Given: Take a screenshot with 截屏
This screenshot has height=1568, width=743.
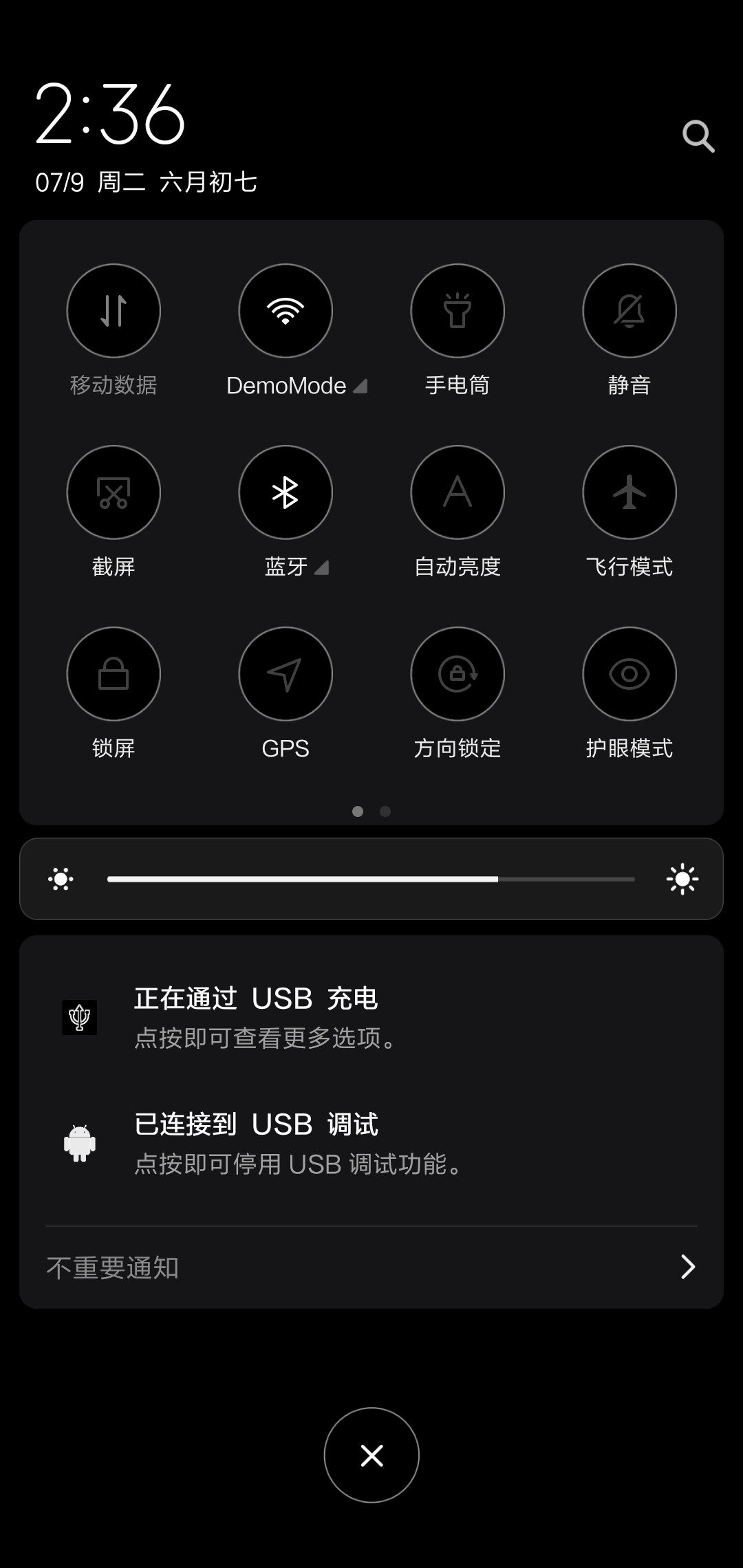Looking at the screenshot, I should tap(114, 492).
